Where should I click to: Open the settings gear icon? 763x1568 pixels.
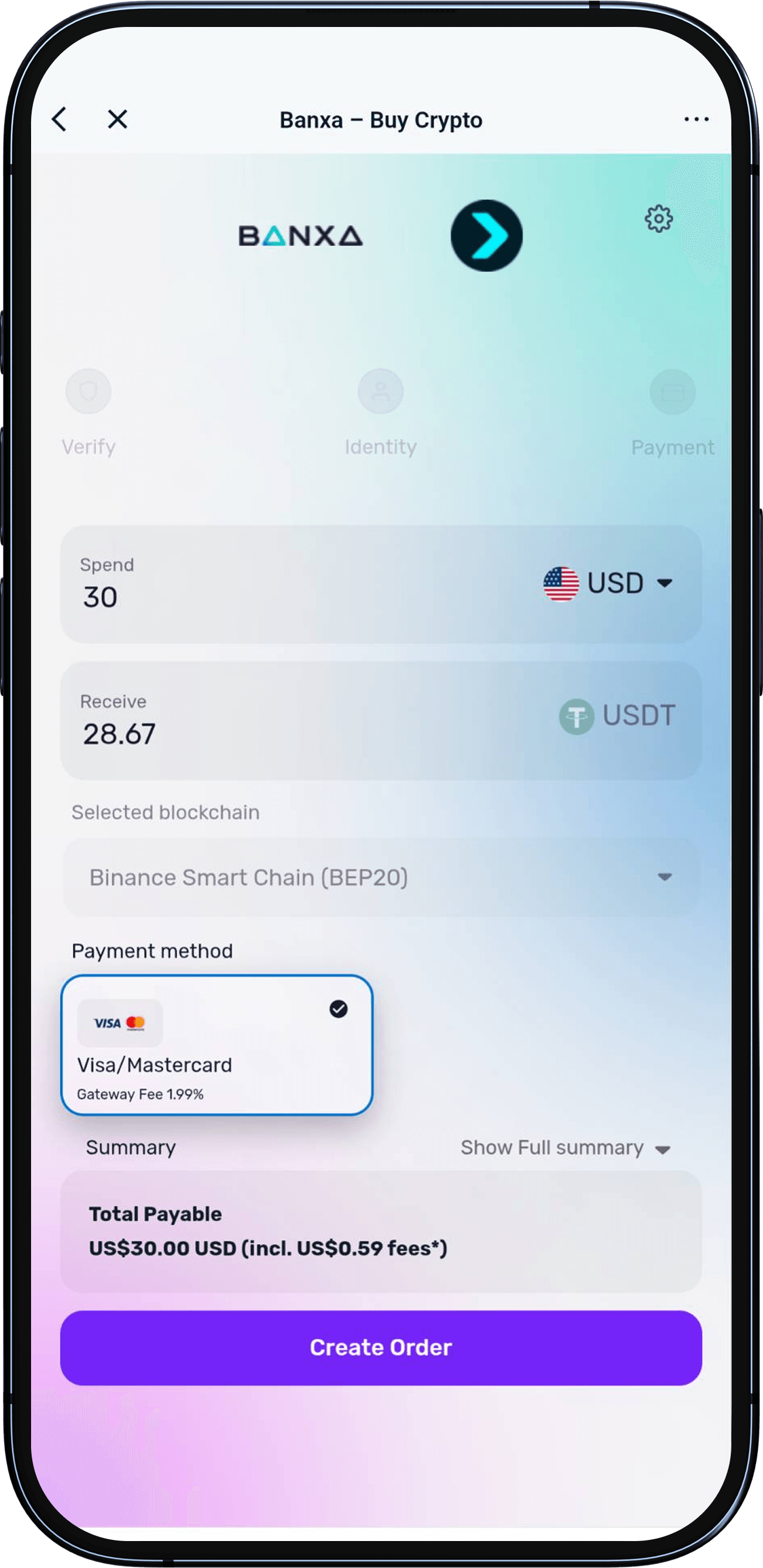658,219
